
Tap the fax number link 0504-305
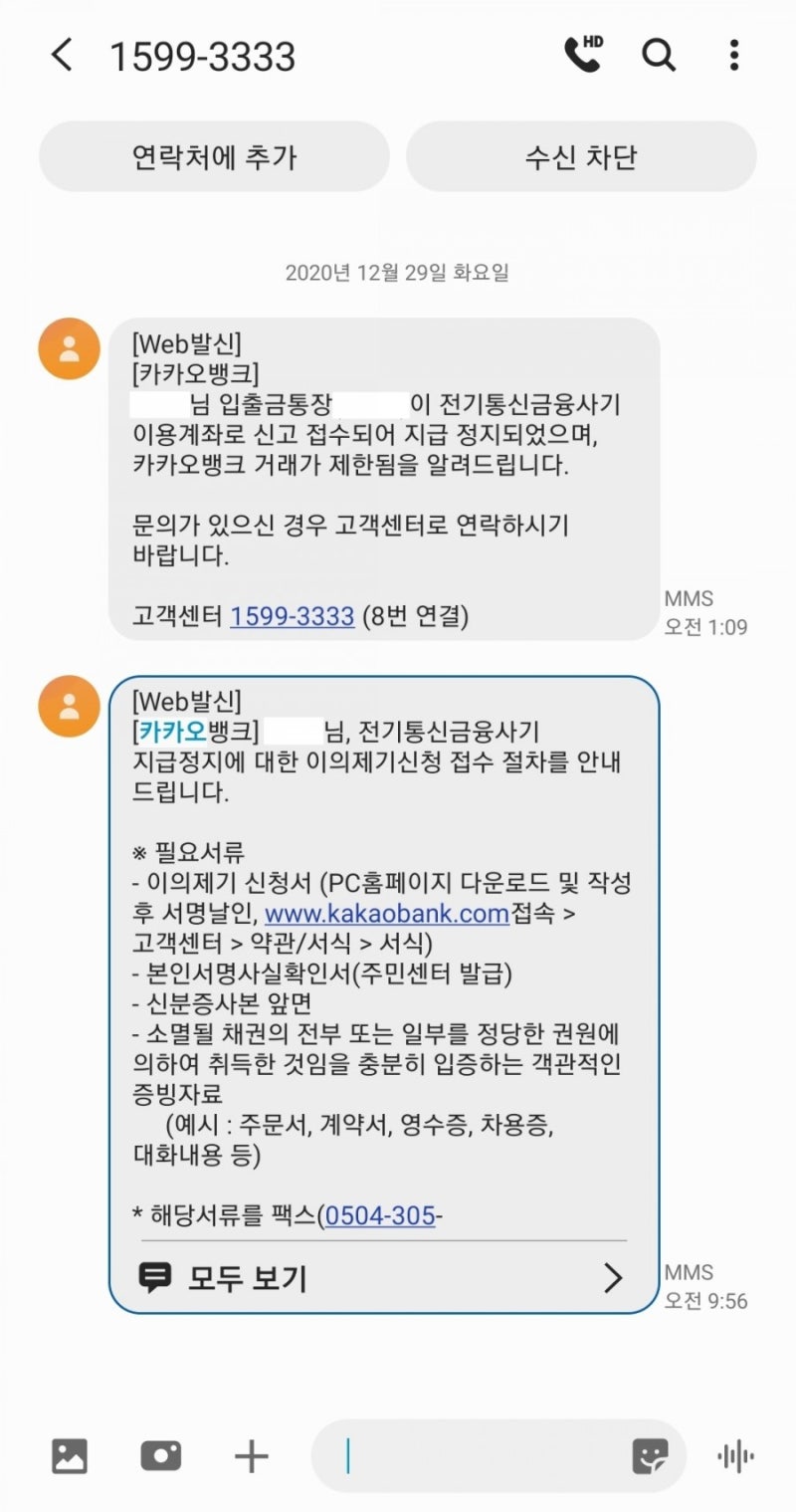380,1215
